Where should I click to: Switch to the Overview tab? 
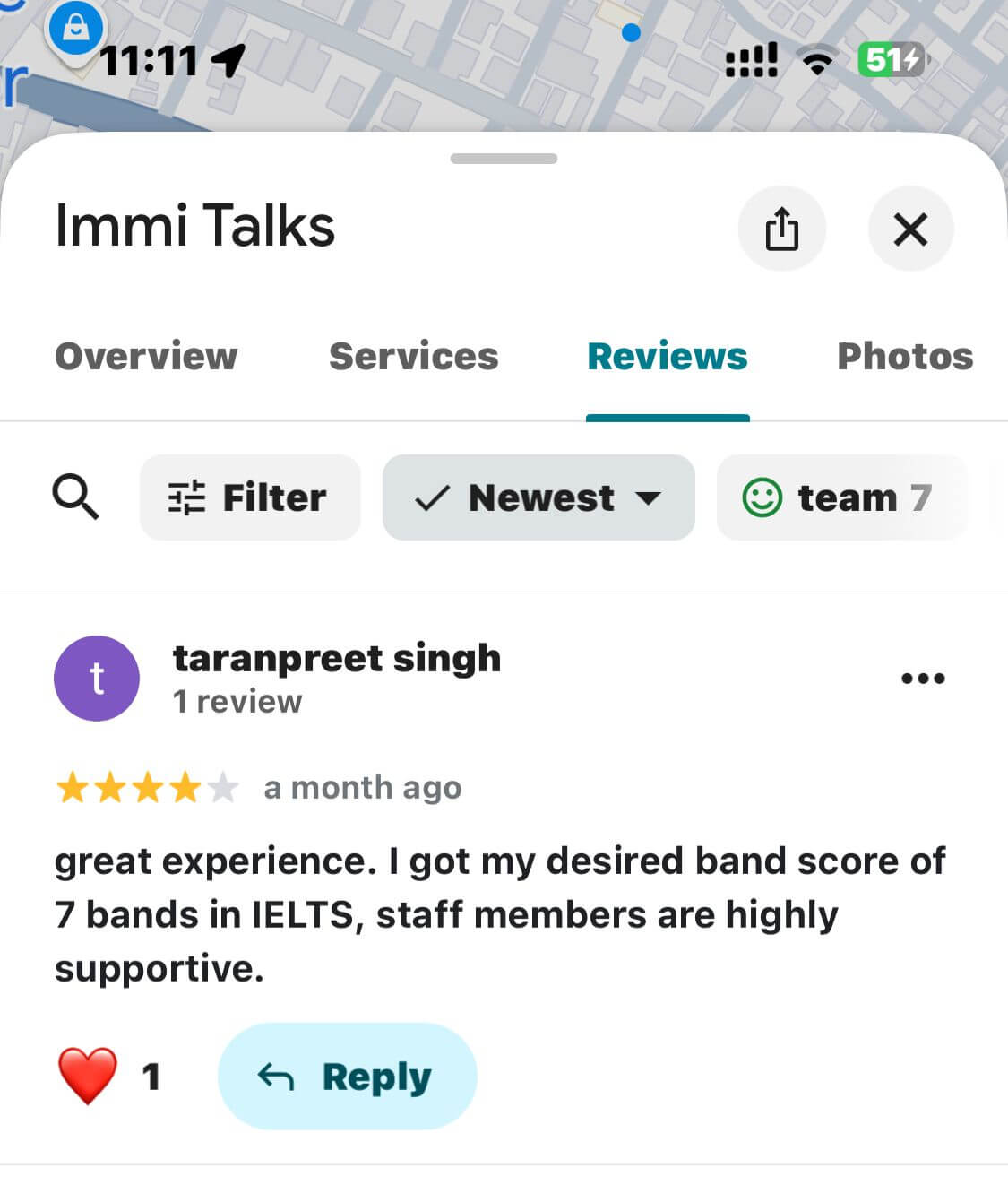(x=146, y=356)
